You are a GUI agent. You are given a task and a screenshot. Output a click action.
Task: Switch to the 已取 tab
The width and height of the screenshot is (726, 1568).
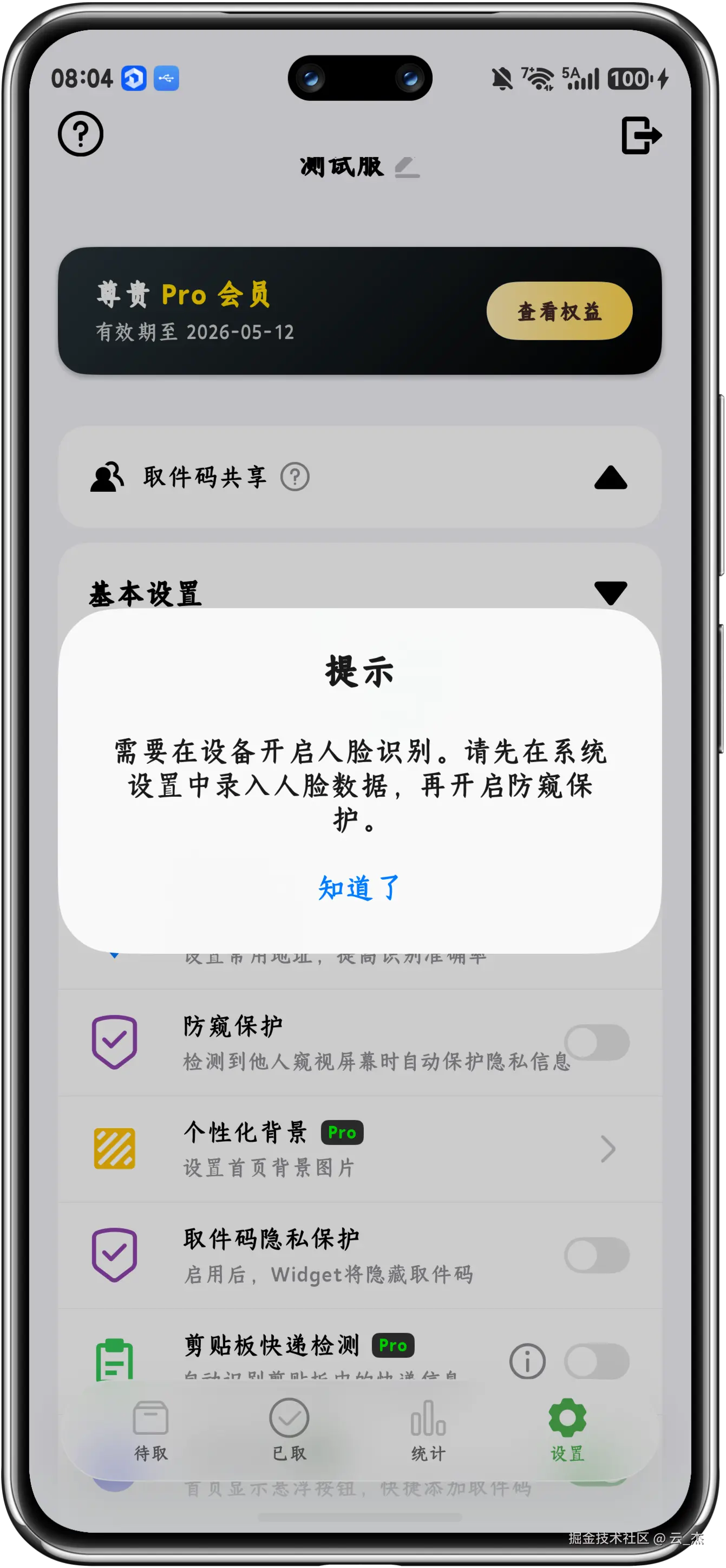(289, 1430)
